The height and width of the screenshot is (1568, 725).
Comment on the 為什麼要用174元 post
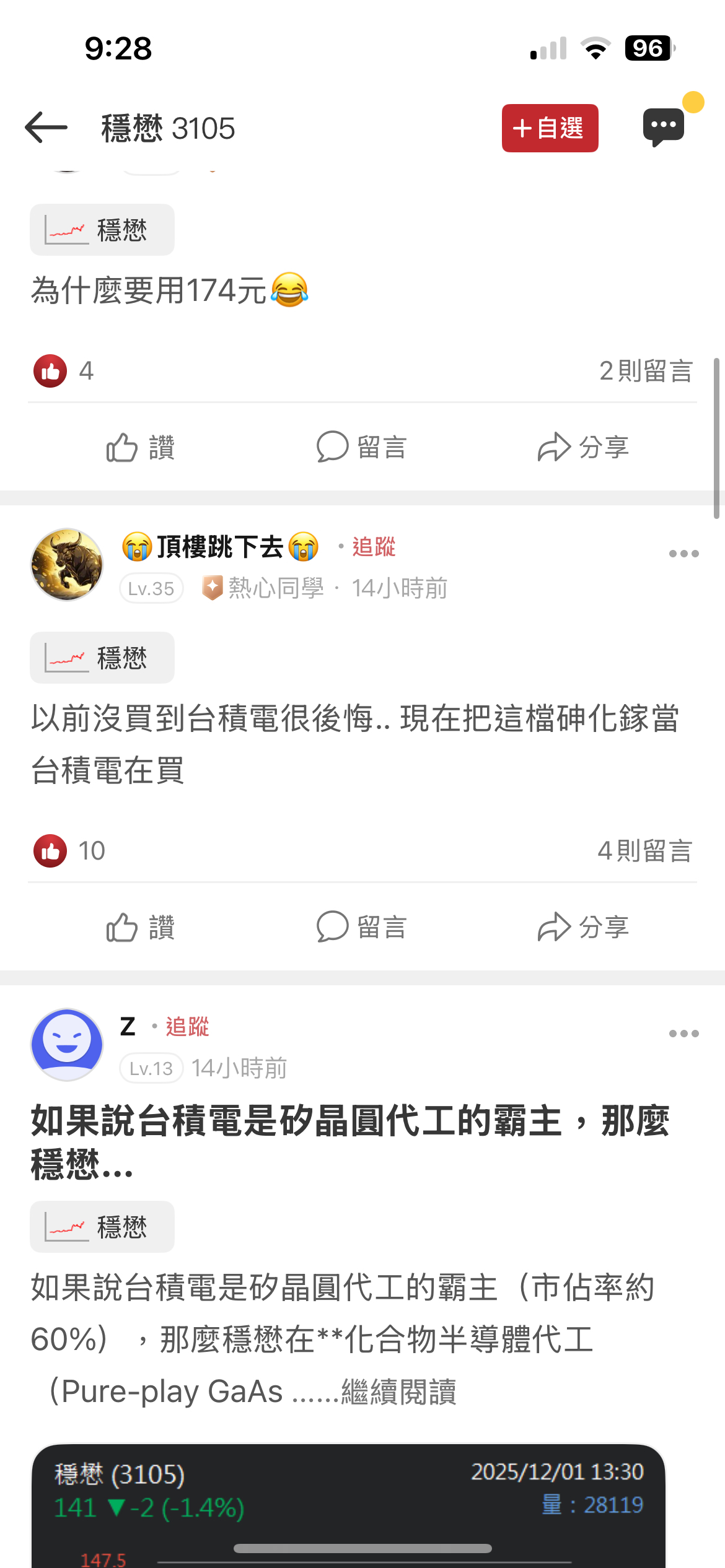pyautogui.click(x=362, y=447)
